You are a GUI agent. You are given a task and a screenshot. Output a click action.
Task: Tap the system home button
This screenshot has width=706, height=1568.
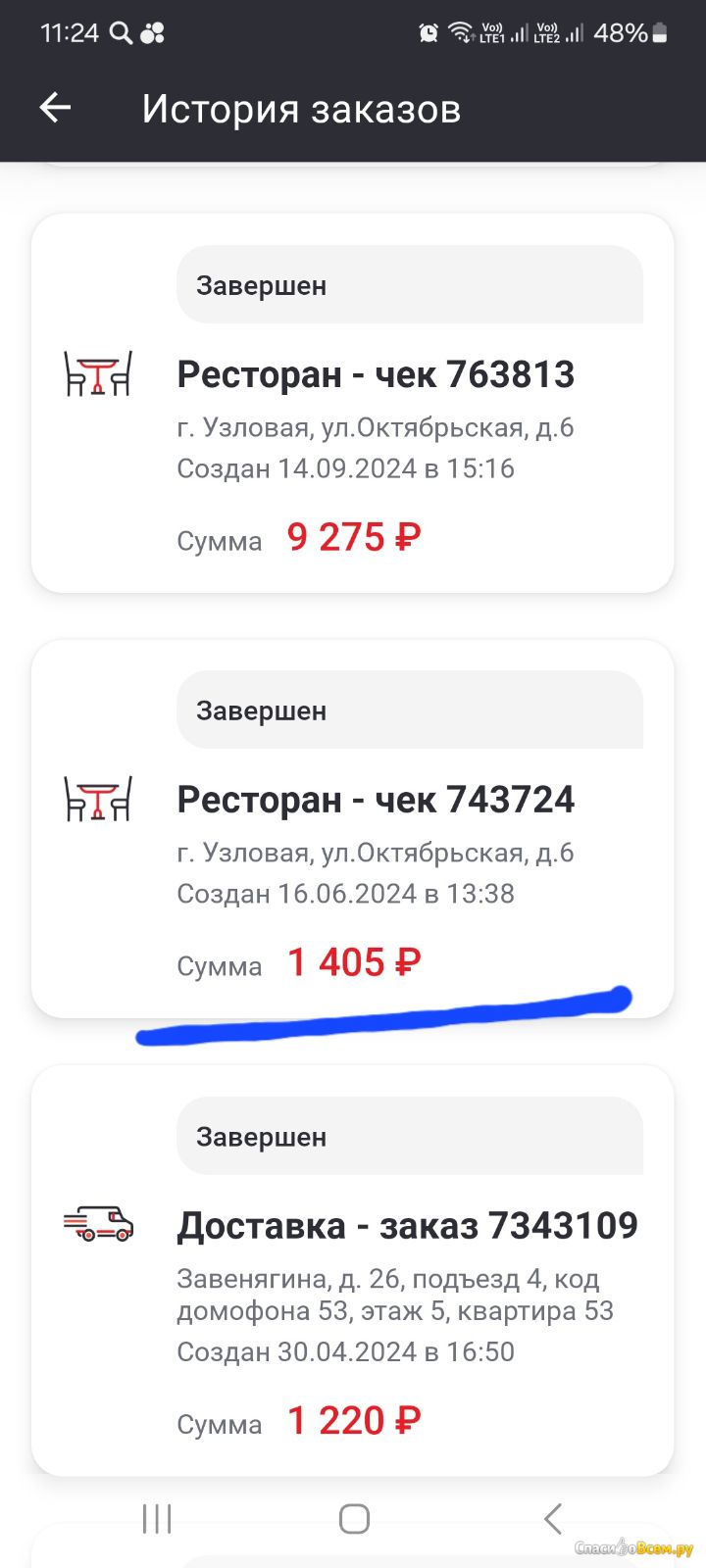(354, 1519)
